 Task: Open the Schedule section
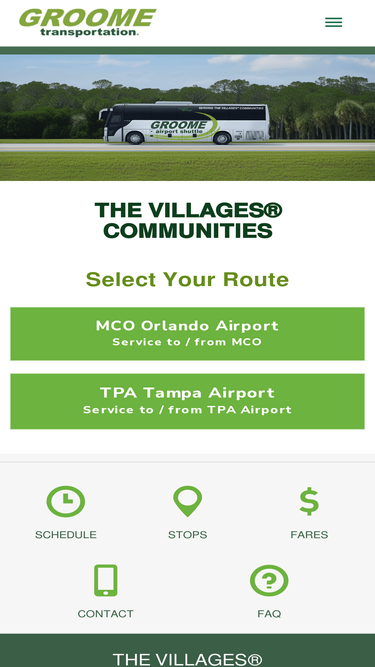click(65, 513)
